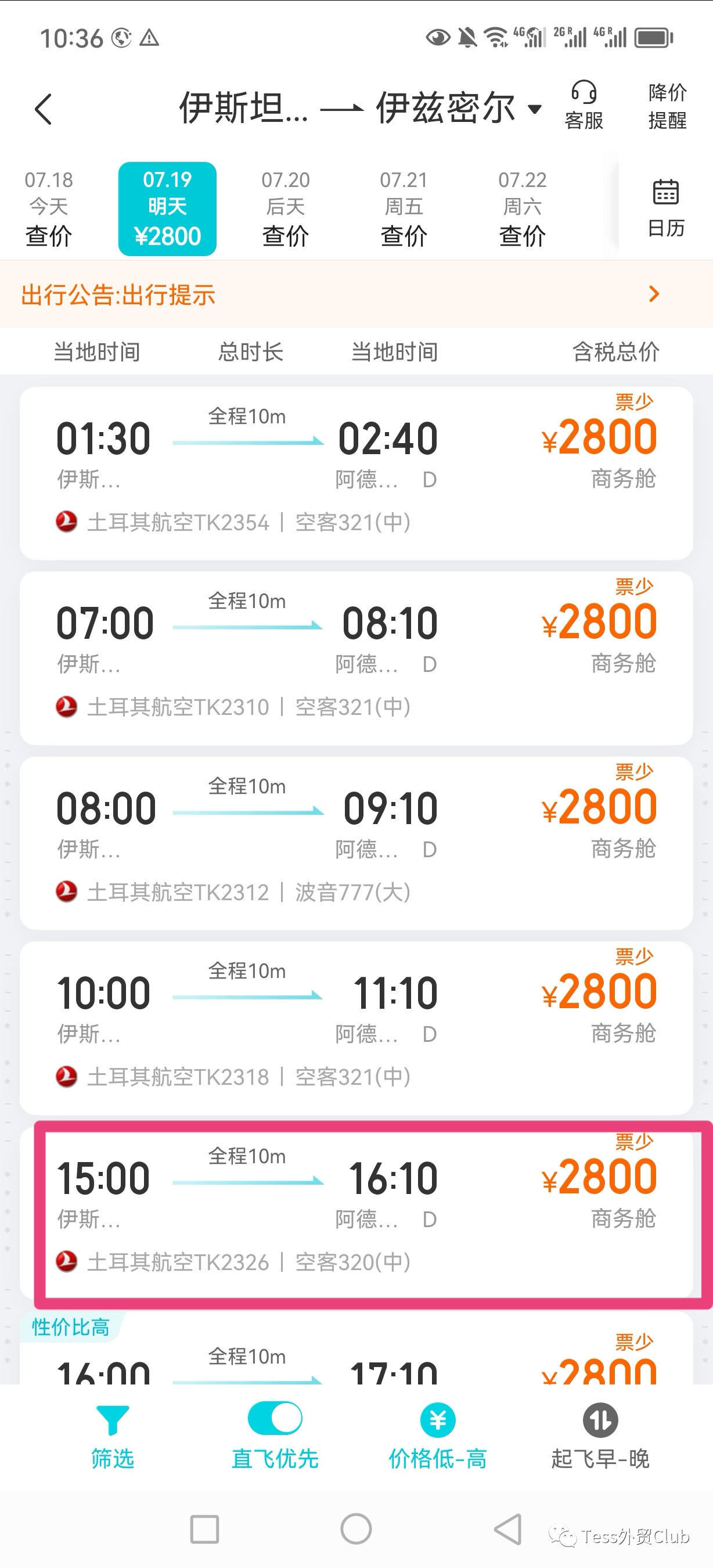The image size is (713, 1568).
Task: Open the 筛选 filter options
Action: (113, 1437)
